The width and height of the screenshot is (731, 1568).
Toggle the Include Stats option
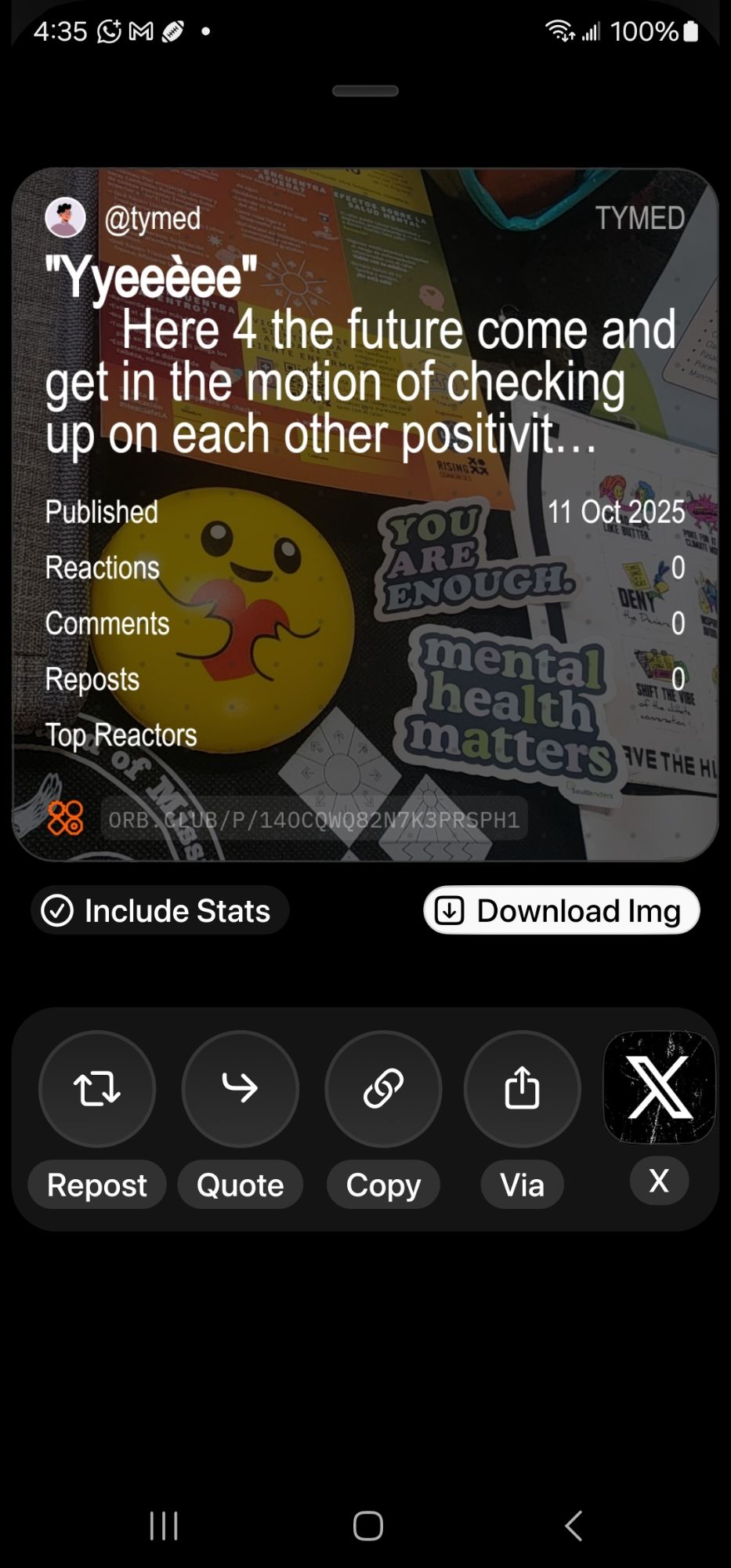(x=160, y=910)
